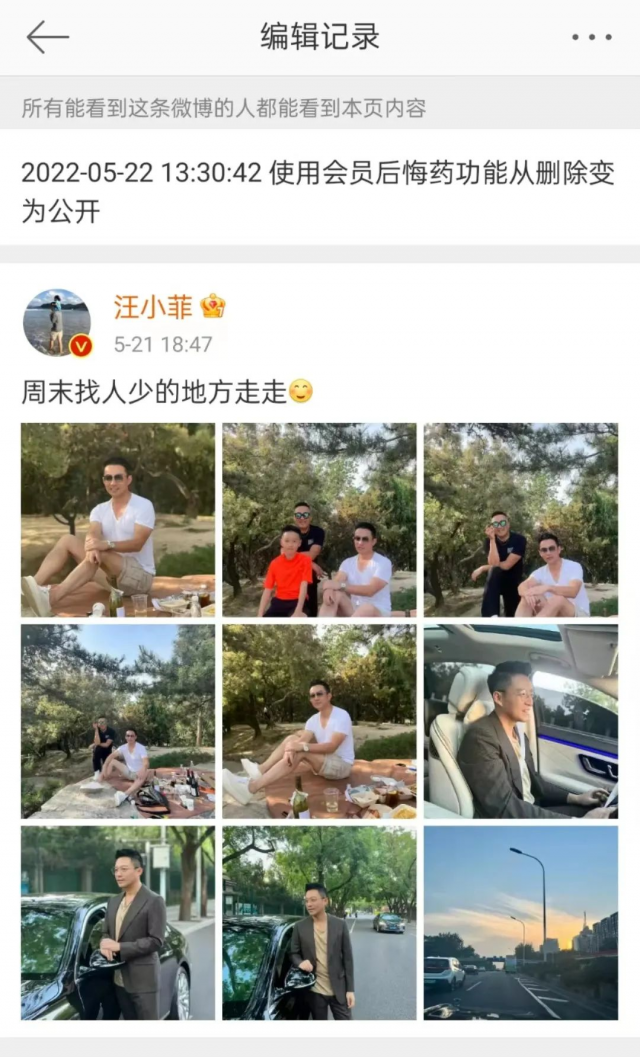Open center photo of man lounging on mat
The height and width of the screenshot is (1057, 640).
(x=319, y=721)
